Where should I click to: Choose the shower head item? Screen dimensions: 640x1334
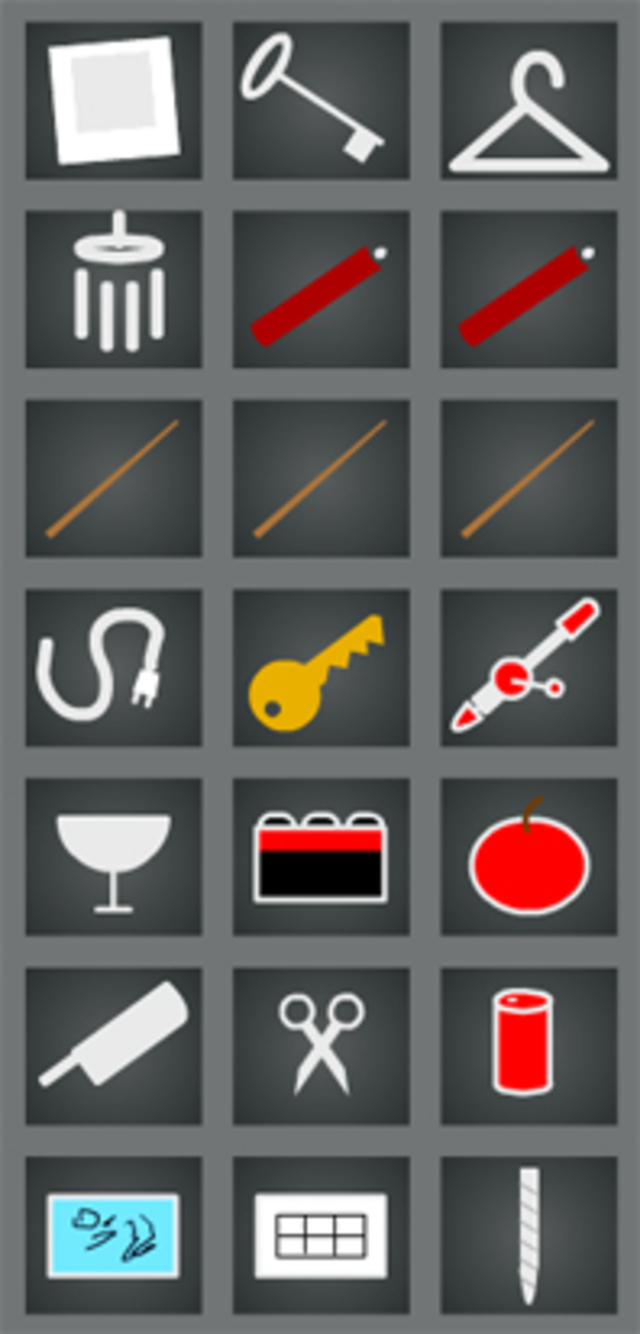(113, 288)
